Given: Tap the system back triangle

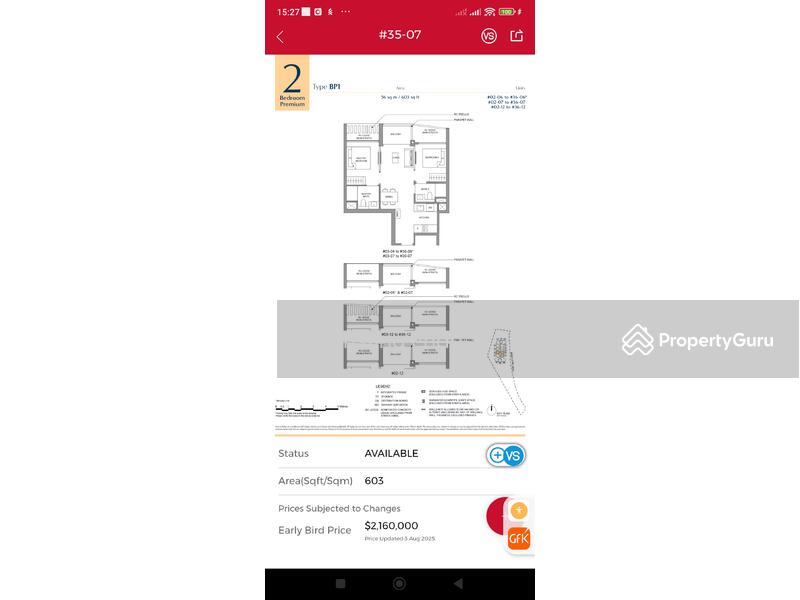Looking at the screenshot, I should coord(458,583).
